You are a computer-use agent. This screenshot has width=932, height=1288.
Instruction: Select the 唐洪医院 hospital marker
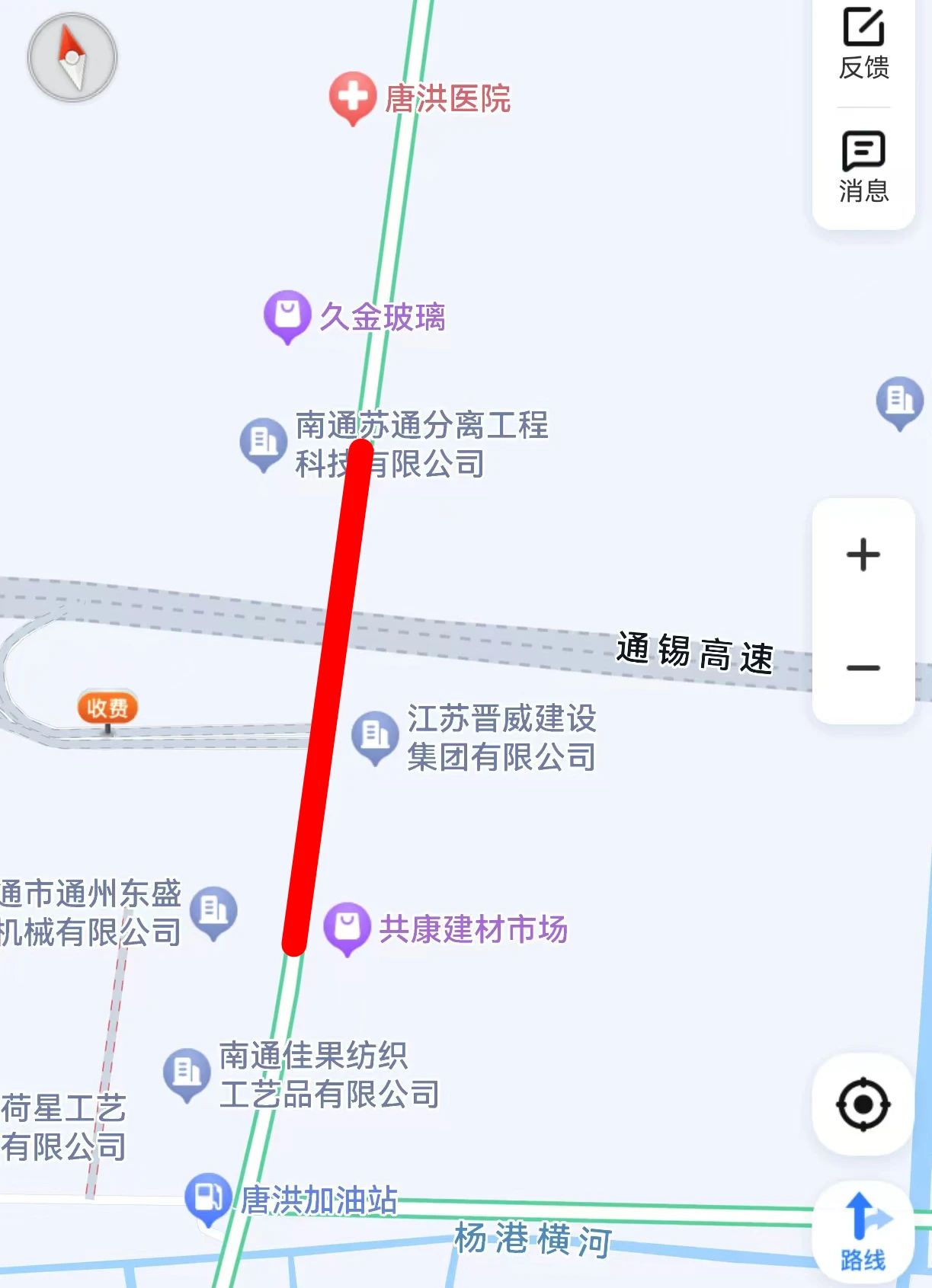tap(352, 97)
